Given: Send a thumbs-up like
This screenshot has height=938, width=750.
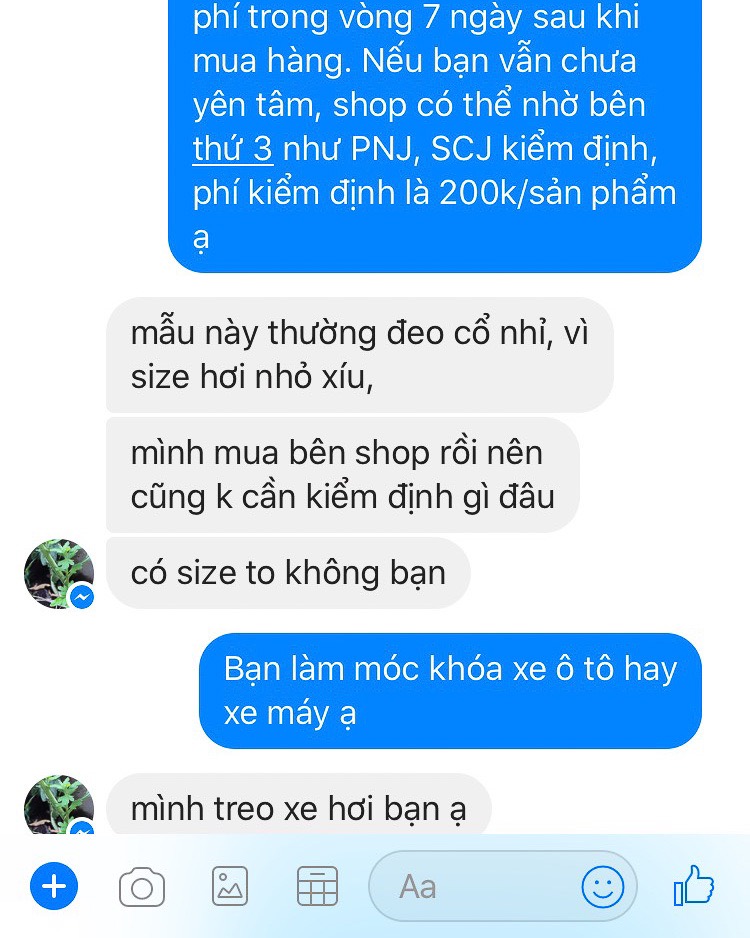Looking at the screenshot, I should (694, 885).
